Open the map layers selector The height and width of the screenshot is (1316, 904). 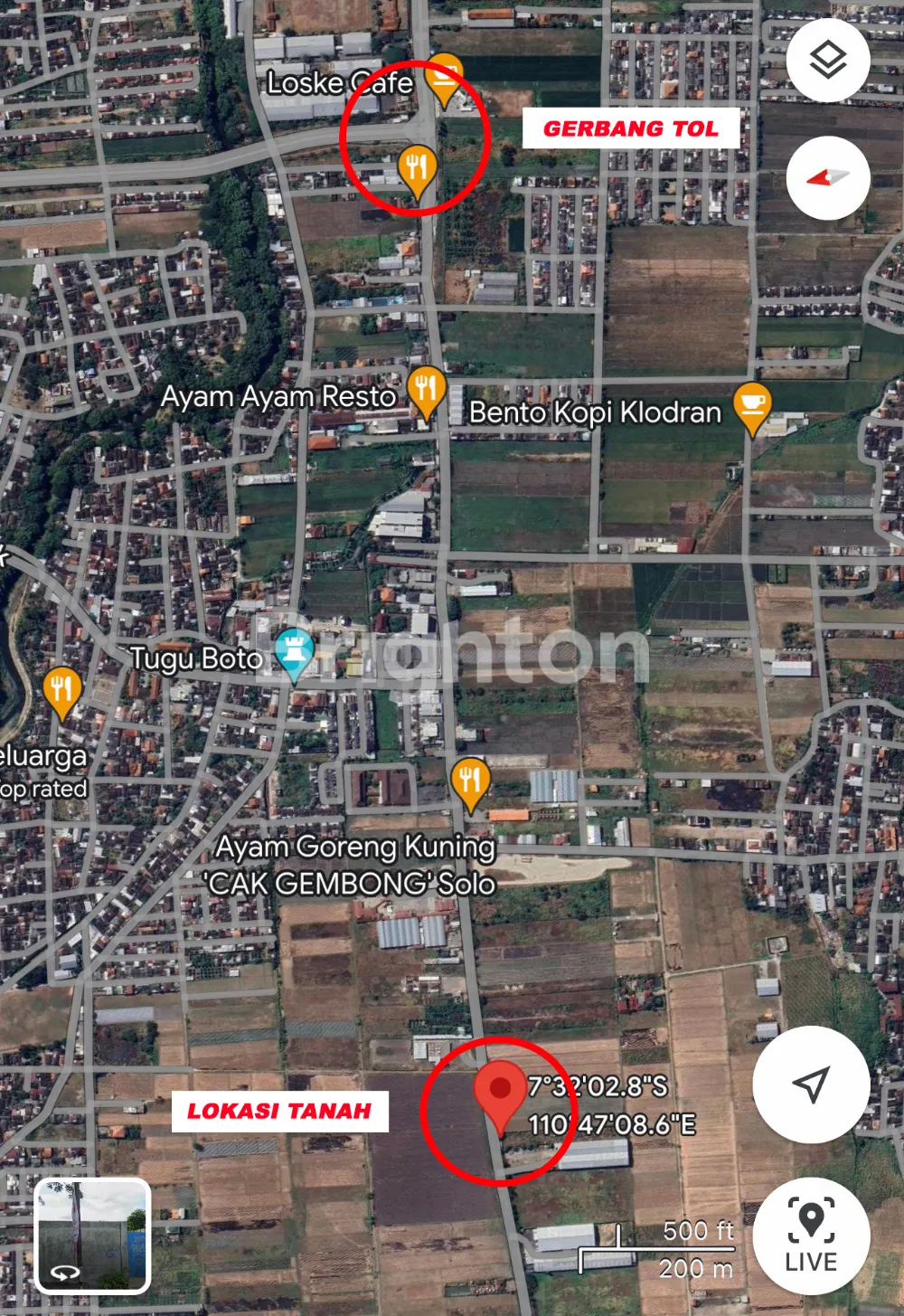coord(827,61)
